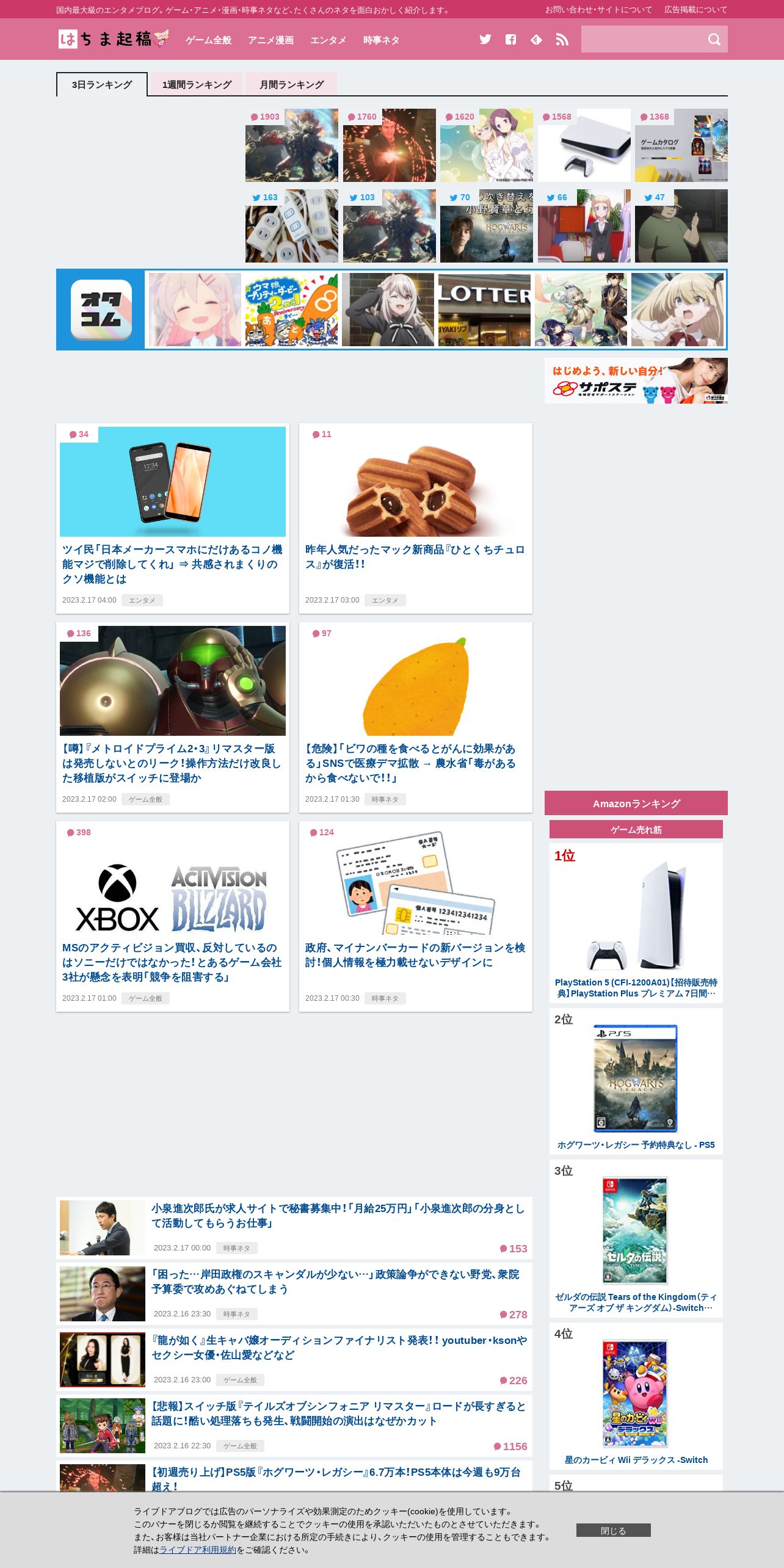Open PlayStation 5 Amazon ranking item

click(636, 923)
